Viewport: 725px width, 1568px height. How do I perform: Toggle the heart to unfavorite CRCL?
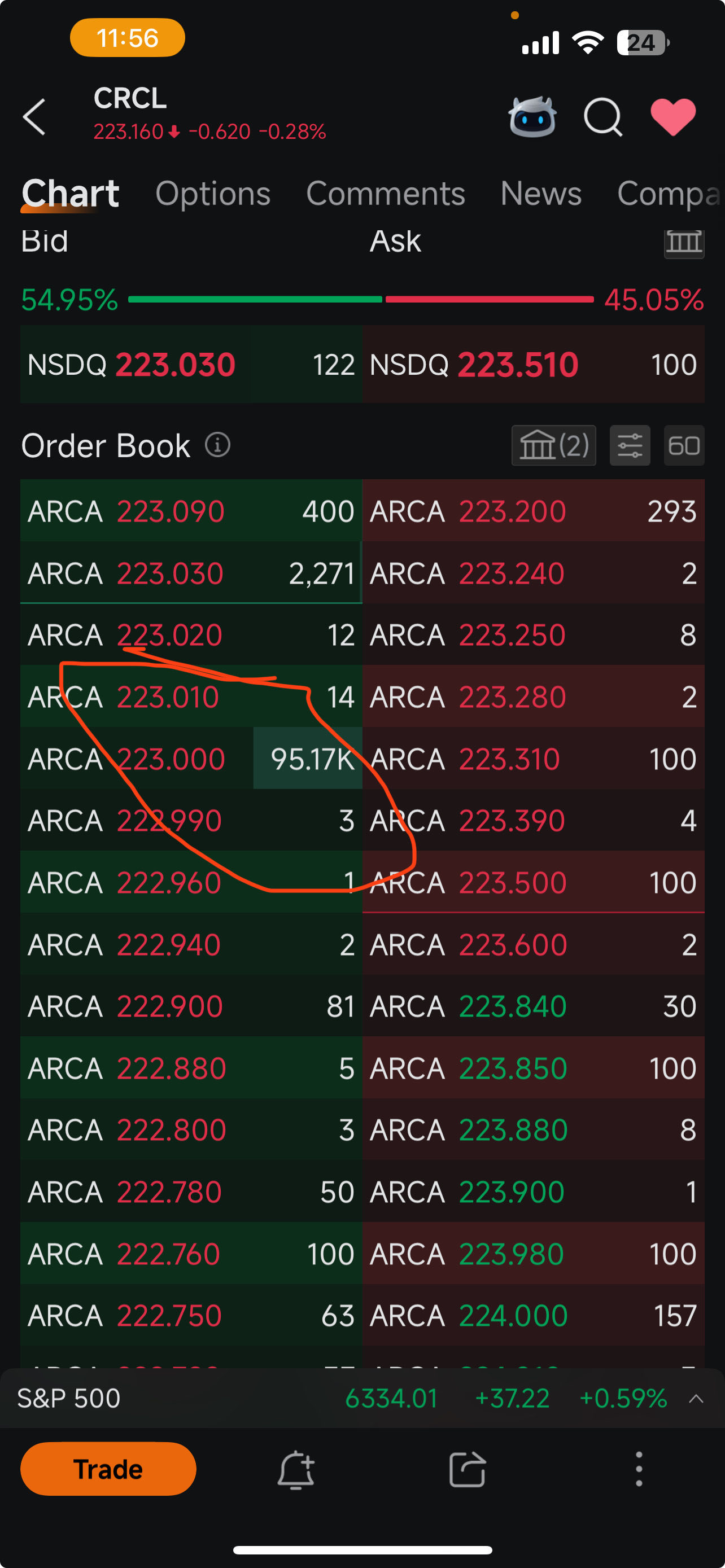pyautogui.click(x=672, y=116)
